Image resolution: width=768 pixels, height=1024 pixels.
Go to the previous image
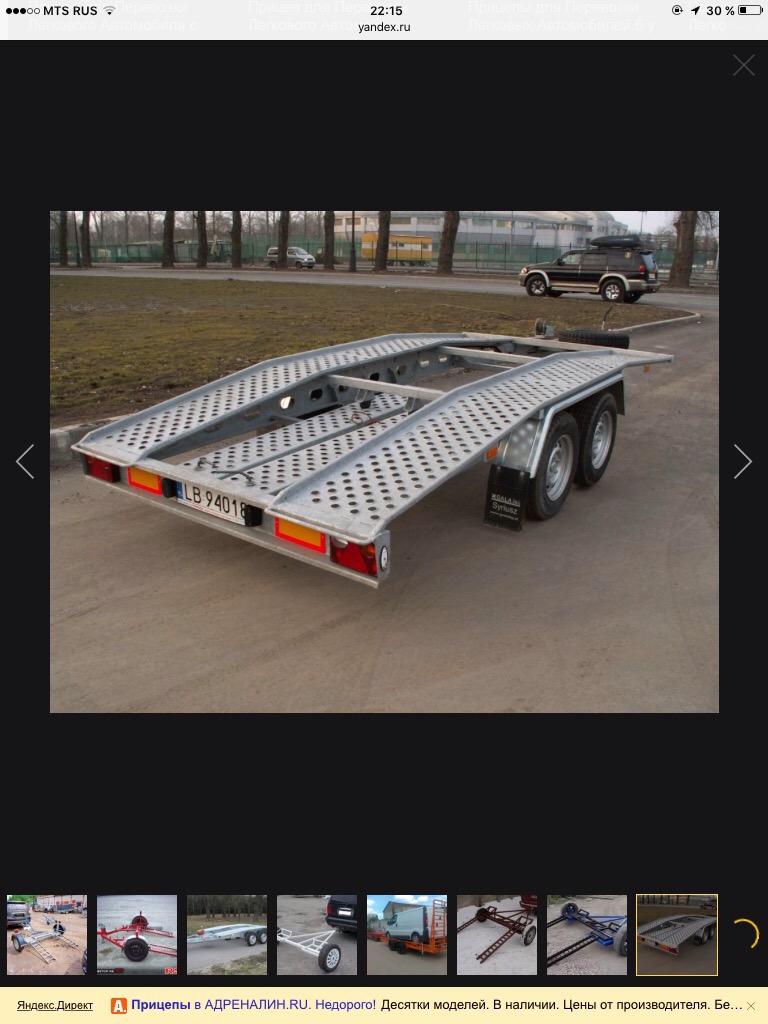pyautogui.click(x=25, y=461)
